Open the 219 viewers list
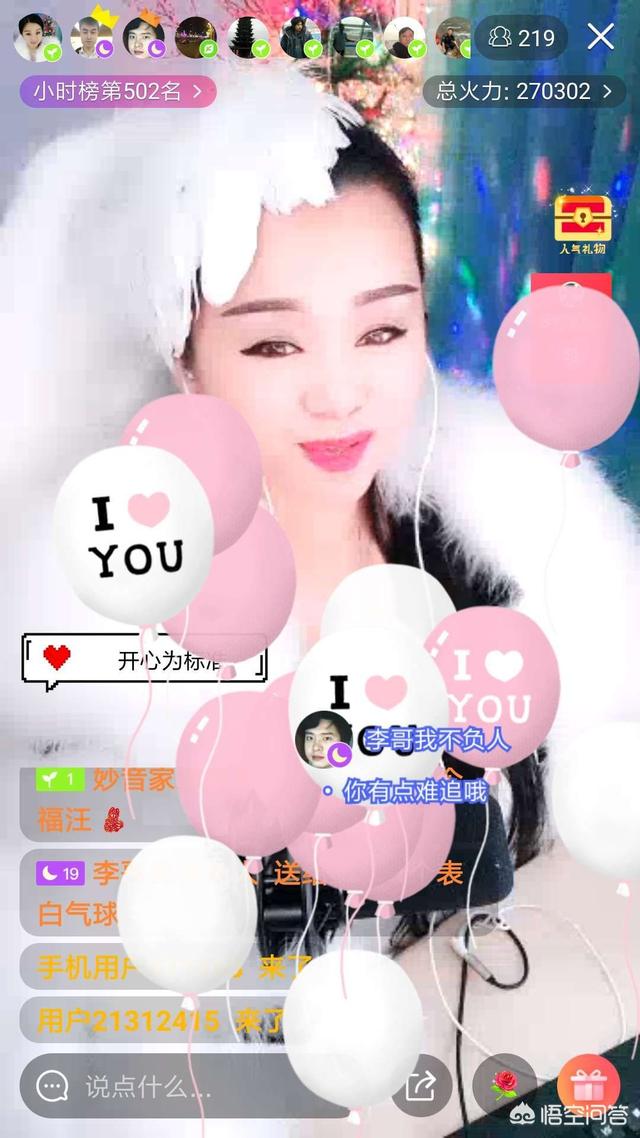This screenshot has width=640, height=1138. click(x=522, y=38)
